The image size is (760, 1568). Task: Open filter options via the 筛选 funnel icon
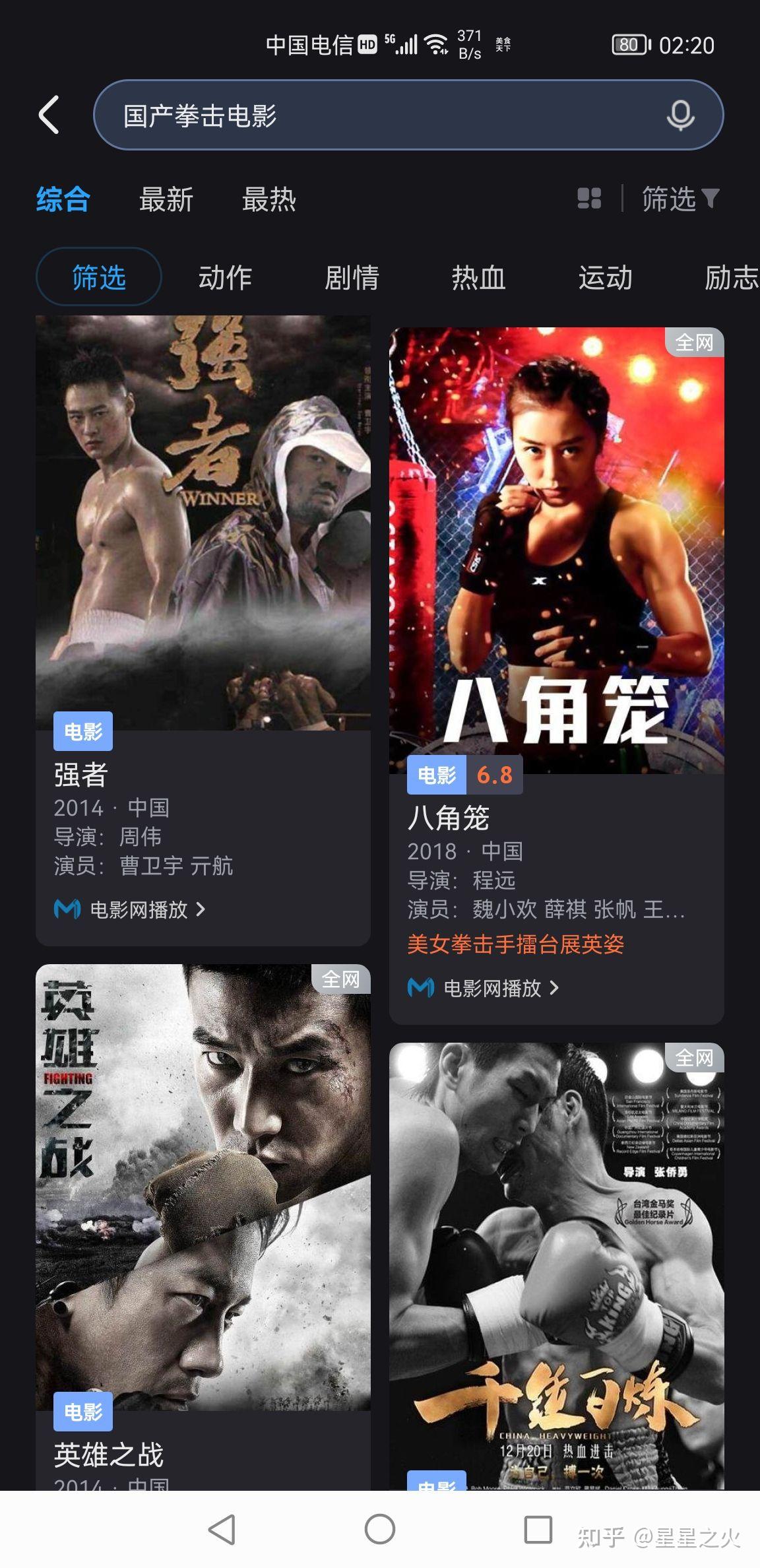click(679, 199)
